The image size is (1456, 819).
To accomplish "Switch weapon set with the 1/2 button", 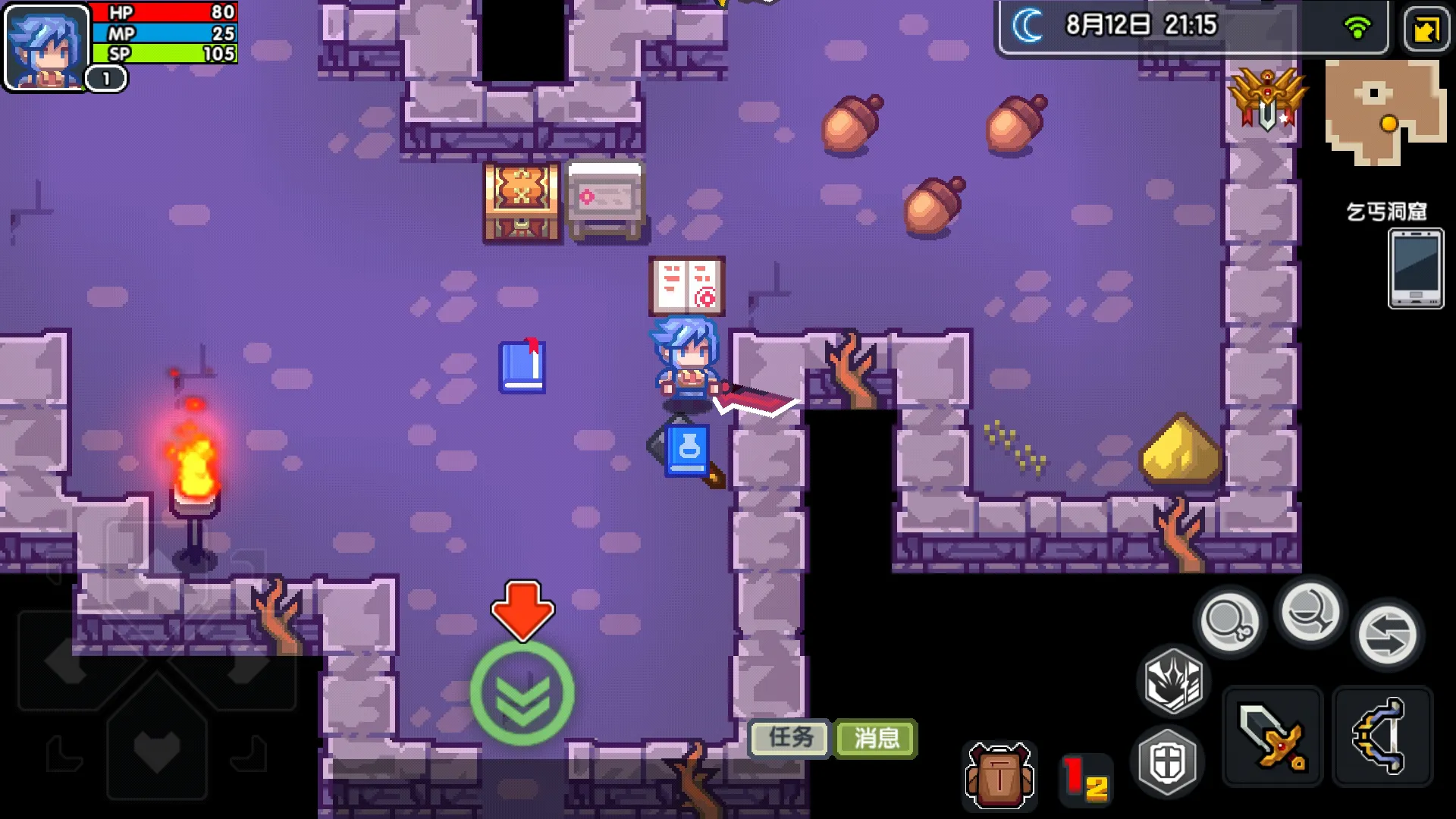I will click(1085, 780).
